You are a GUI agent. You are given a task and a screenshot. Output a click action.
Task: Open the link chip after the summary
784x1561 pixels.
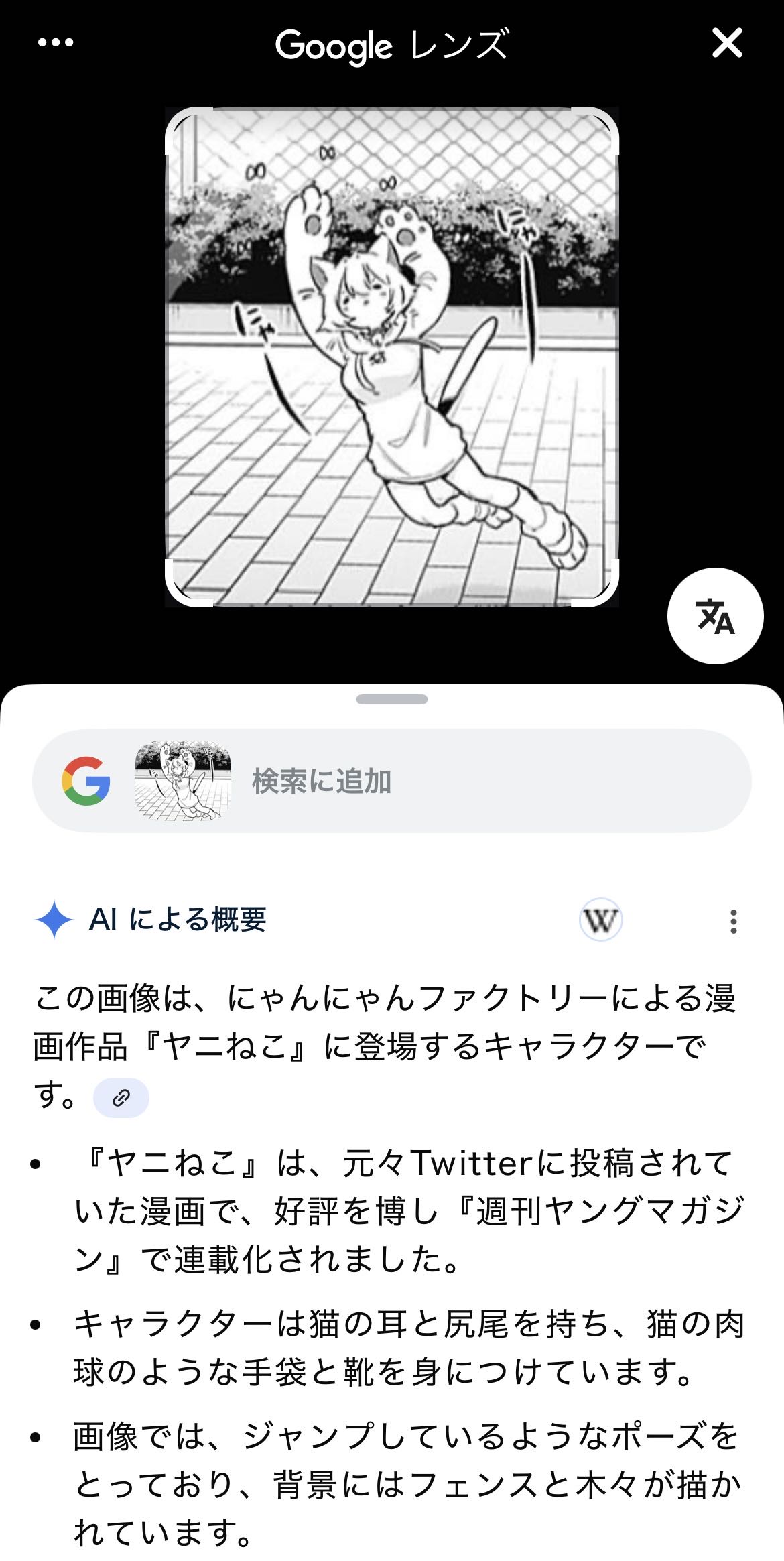(121, 1098)
